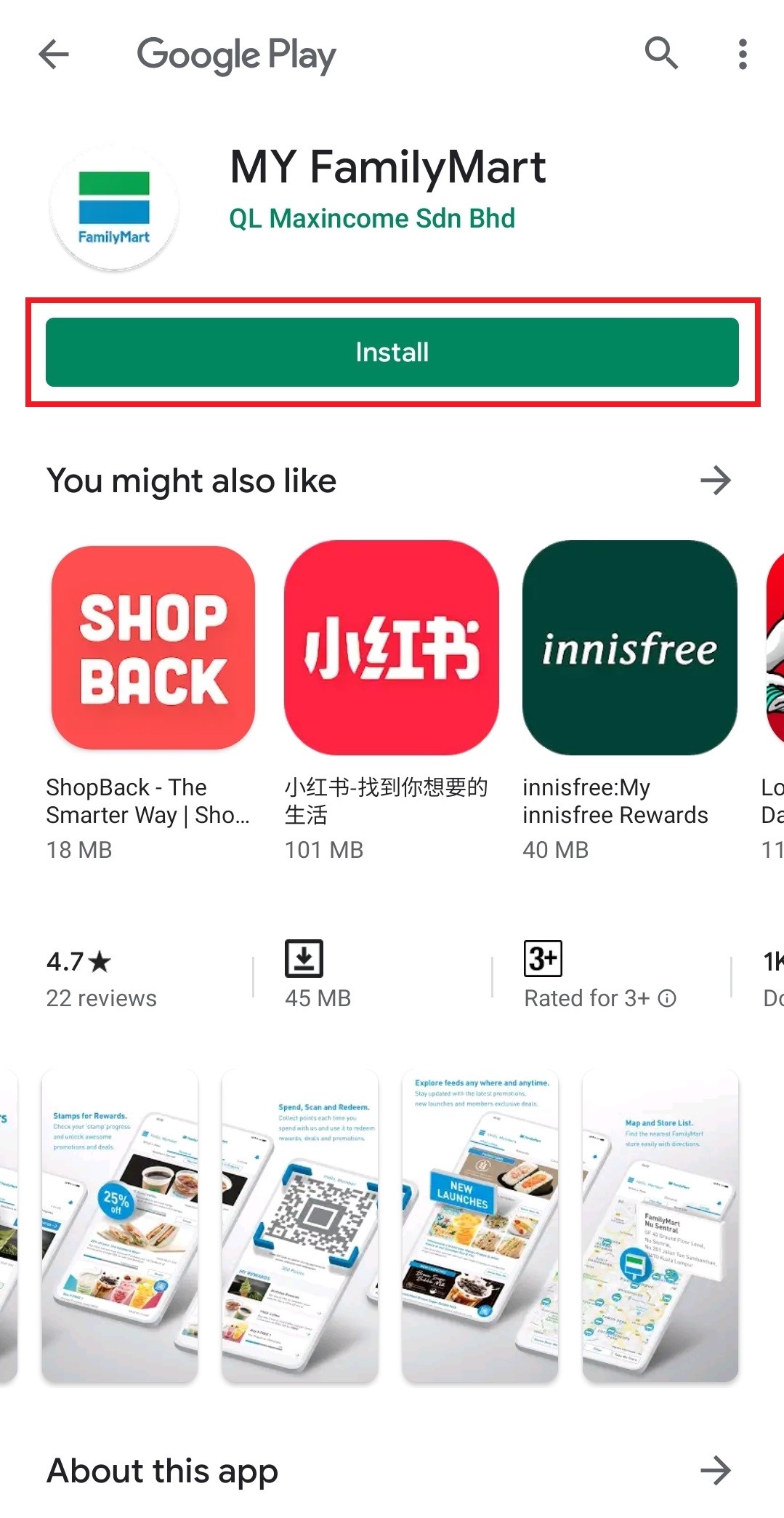Open the three-dot overflow menu

[742, 55]
